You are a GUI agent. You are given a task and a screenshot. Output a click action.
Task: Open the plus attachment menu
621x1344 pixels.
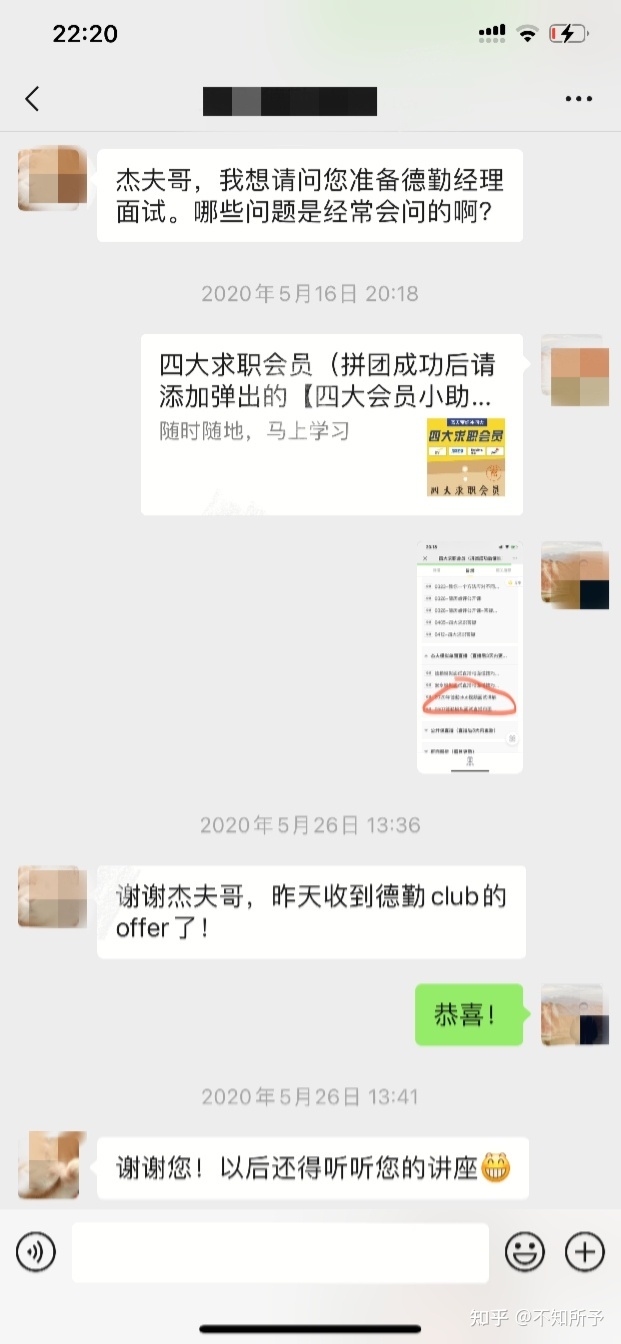pos(585,1251)
